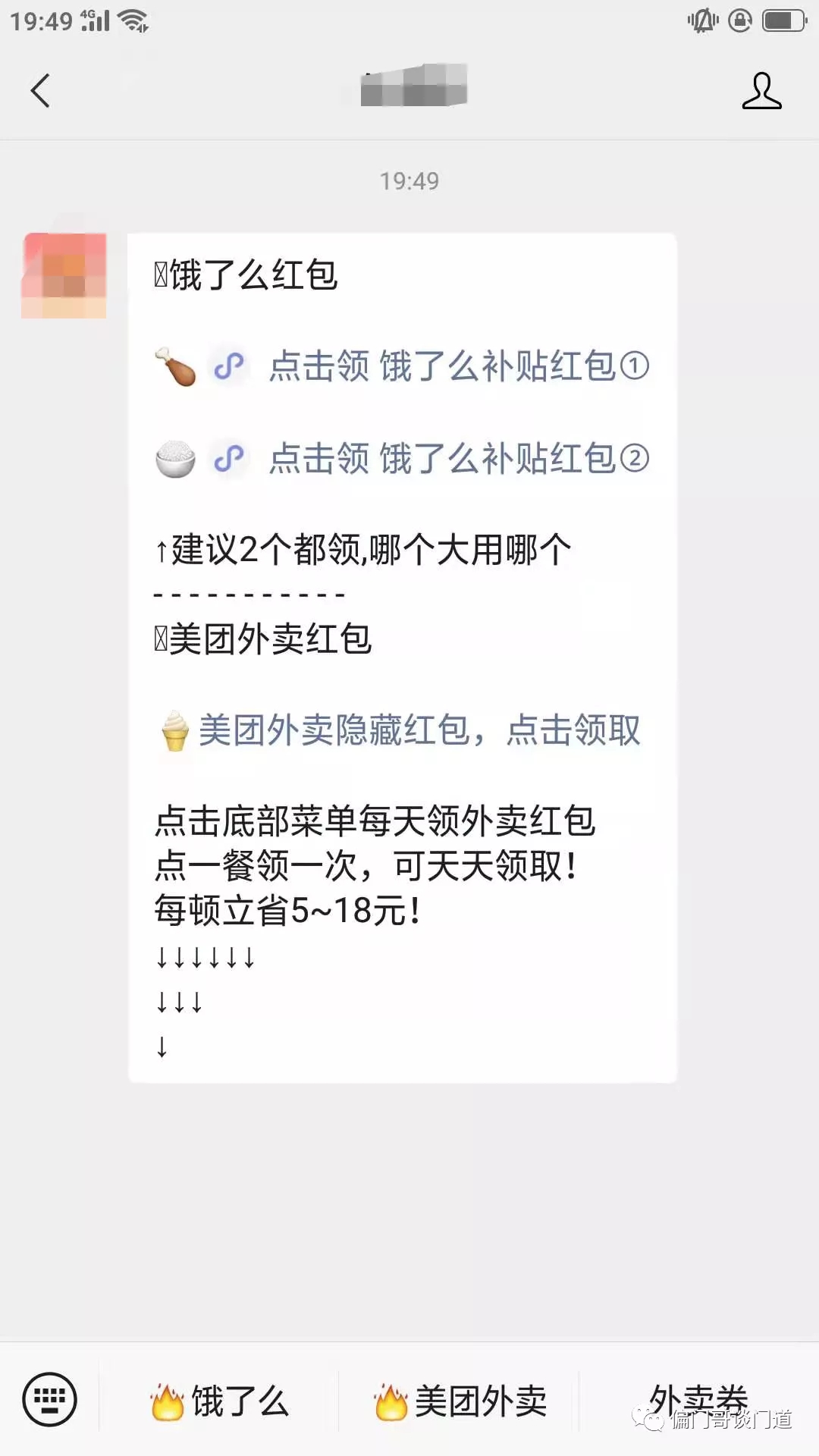Open the account profile icon
The width and height of the screenshot is (819, 1456).
(761, 91)
